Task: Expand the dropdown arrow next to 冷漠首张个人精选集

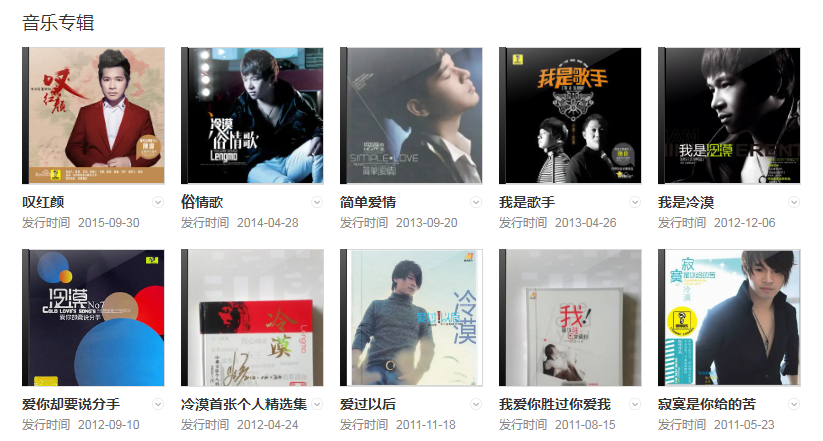Action: [317, 404]
